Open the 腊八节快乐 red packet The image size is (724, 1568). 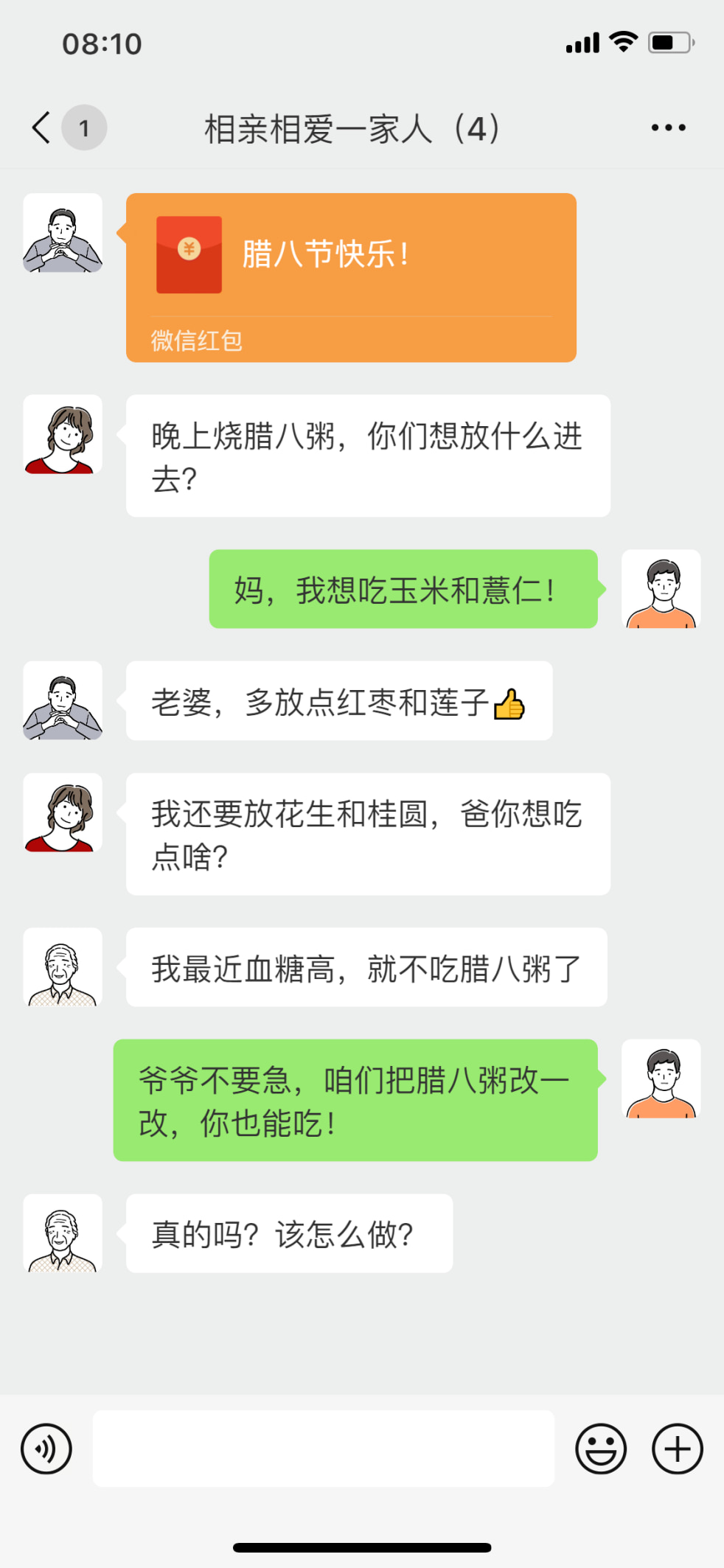pos(351,277)
